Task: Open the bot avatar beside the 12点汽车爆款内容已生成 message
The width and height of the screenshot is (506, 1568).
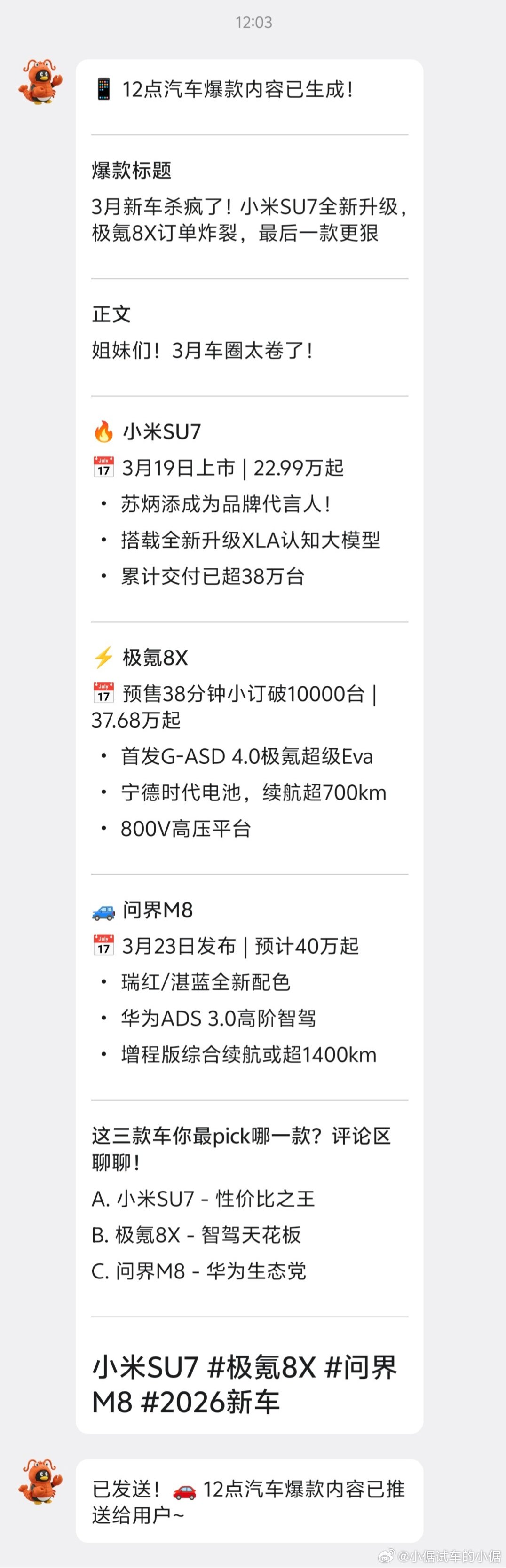Action: pos(40,82)
